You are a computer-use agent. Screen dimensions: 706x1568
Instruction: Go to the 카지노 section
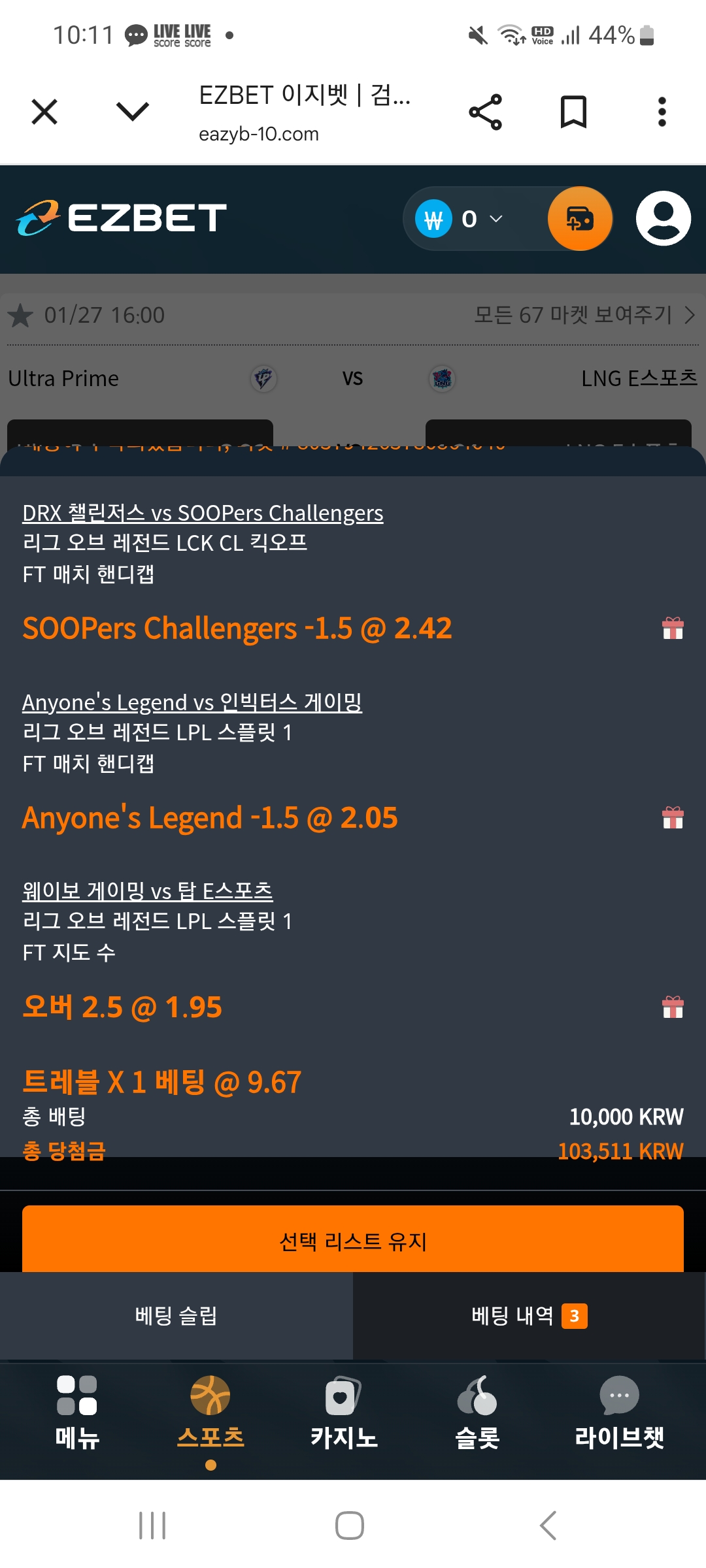point(344,1411)
